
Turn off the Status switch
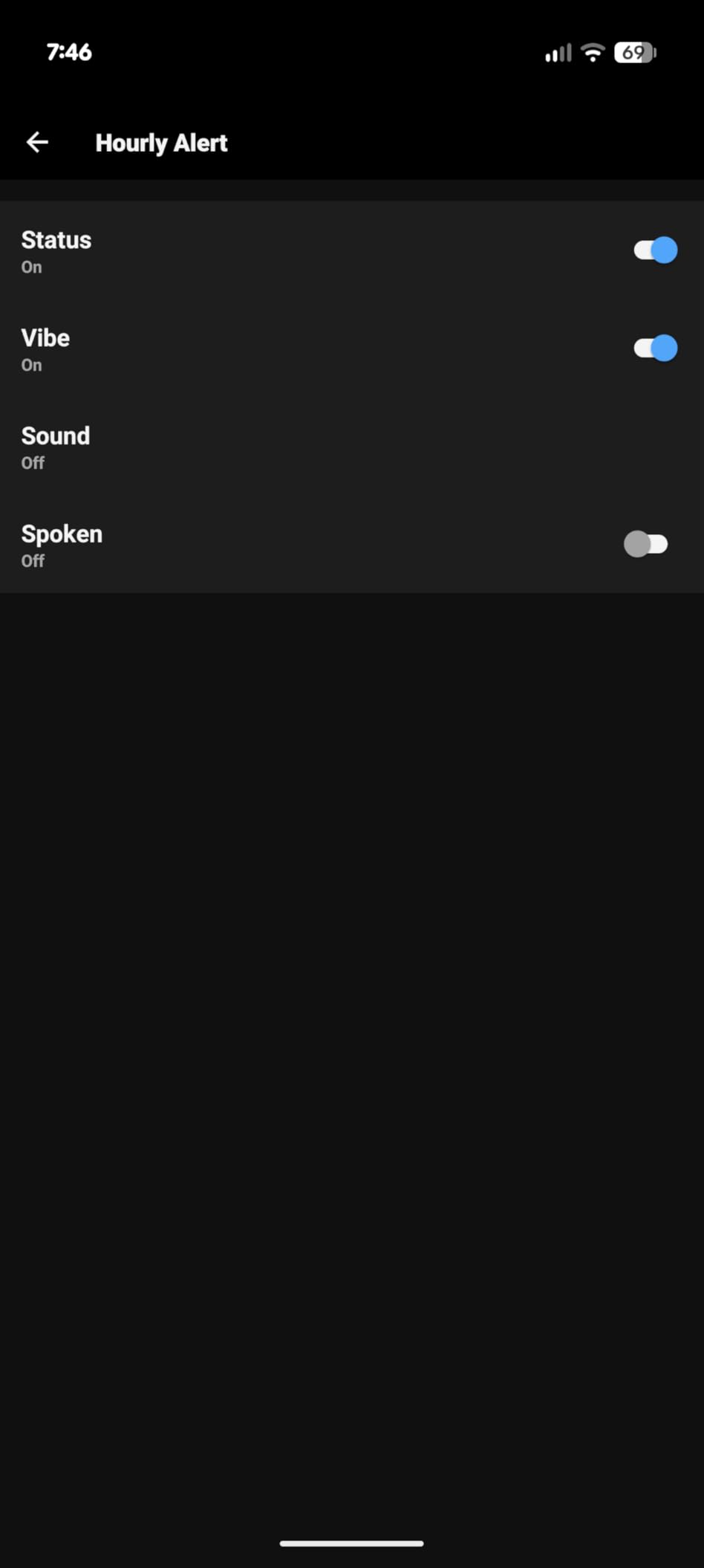(x=655, y=250)
